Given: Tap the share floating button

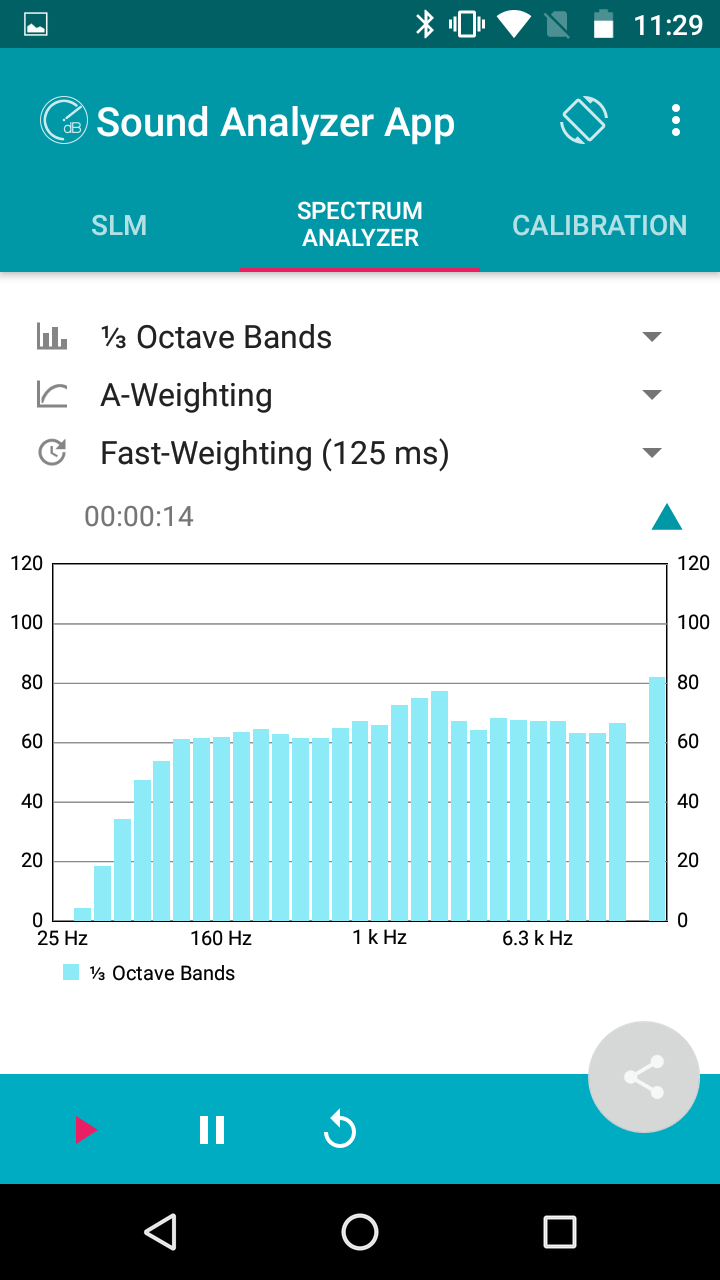Looking at the screenshot, I should [x=644, y=1077].
